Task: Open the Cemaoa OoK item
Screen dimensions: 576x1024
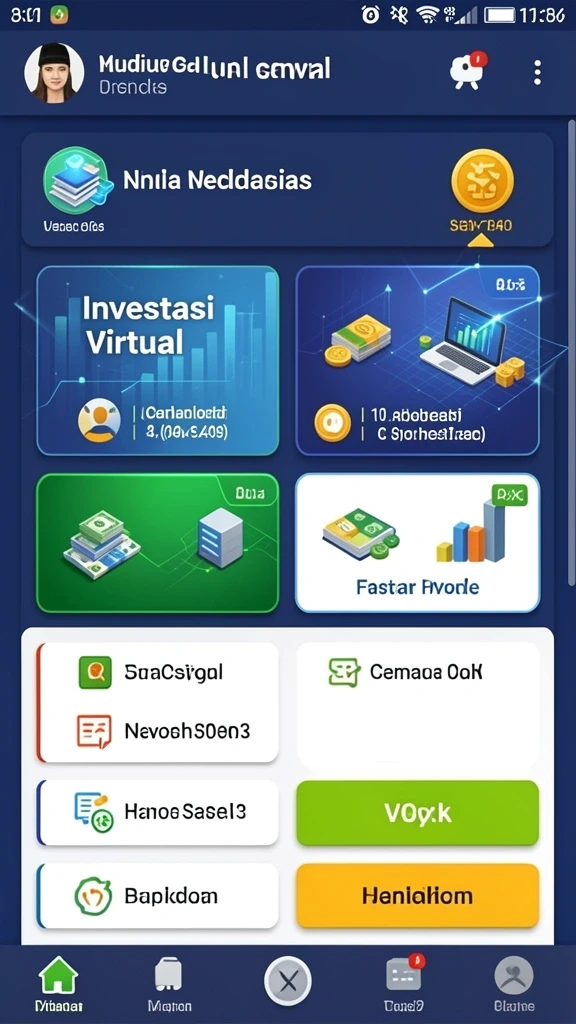Action: point(417,673)
